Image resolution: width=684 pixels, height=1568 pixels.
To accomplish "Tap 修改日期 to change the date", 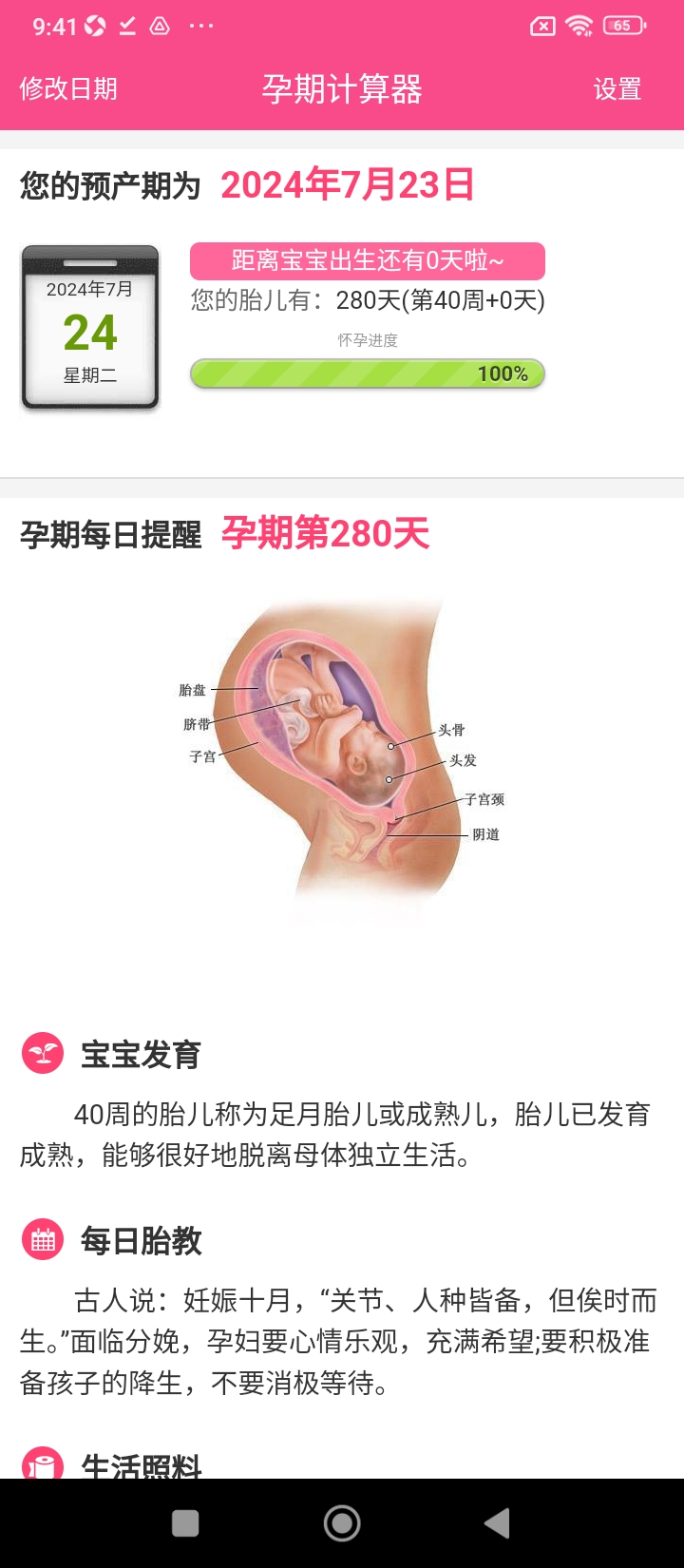I will (68, 89).
